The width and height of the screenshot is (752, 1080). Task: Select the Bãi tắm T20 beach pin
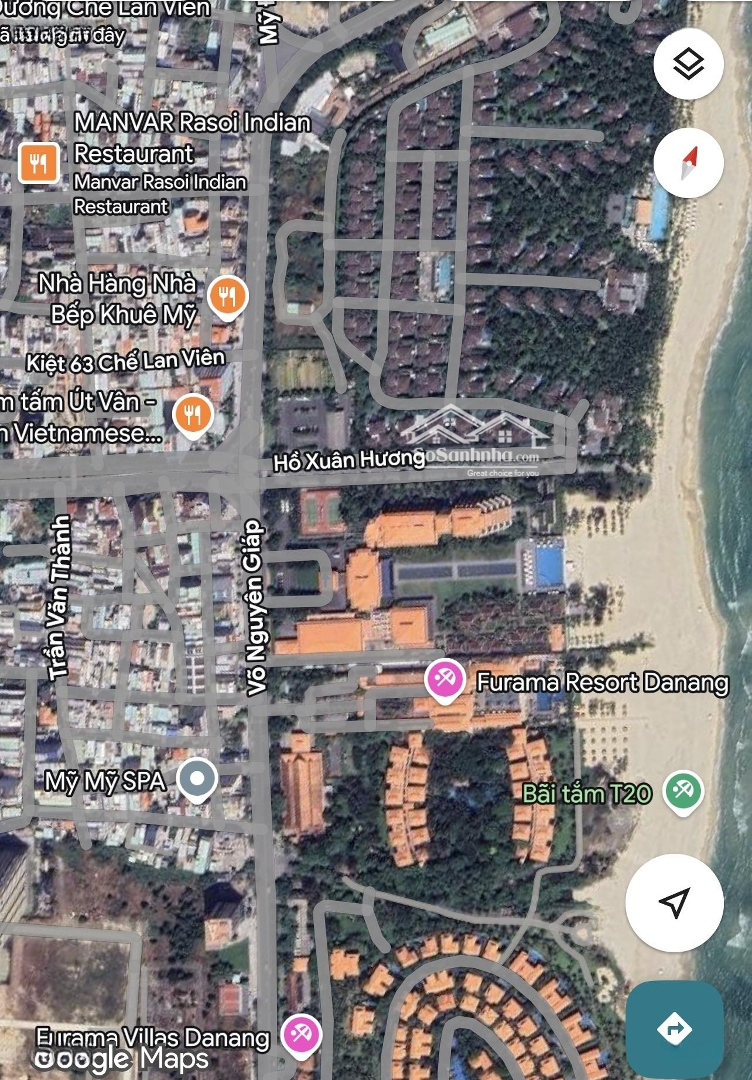[x=684, y=792]
